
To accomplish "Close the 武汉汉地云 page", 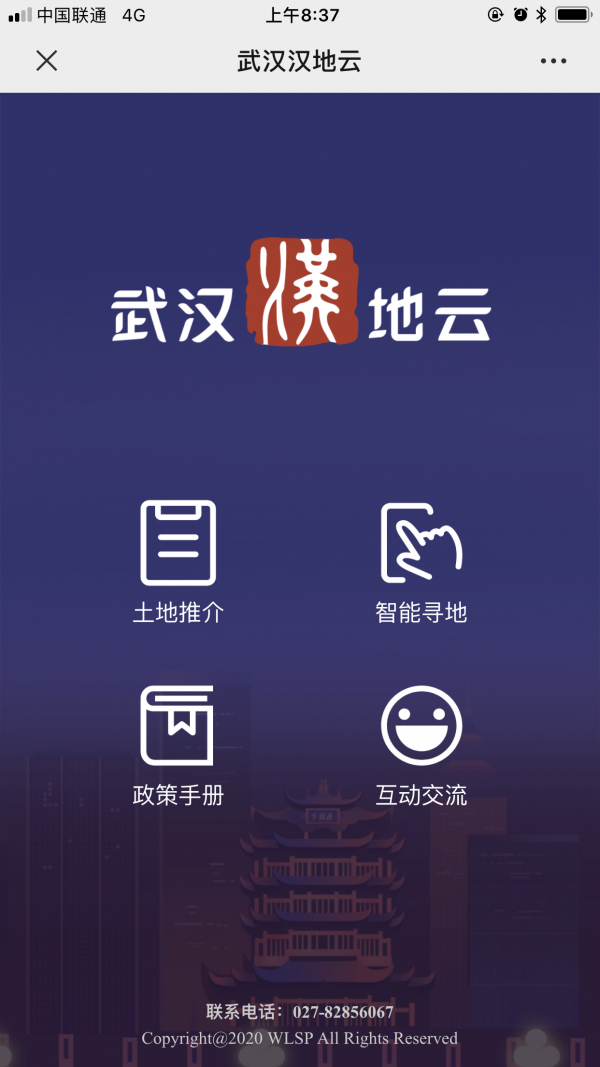I will [46, 61].
